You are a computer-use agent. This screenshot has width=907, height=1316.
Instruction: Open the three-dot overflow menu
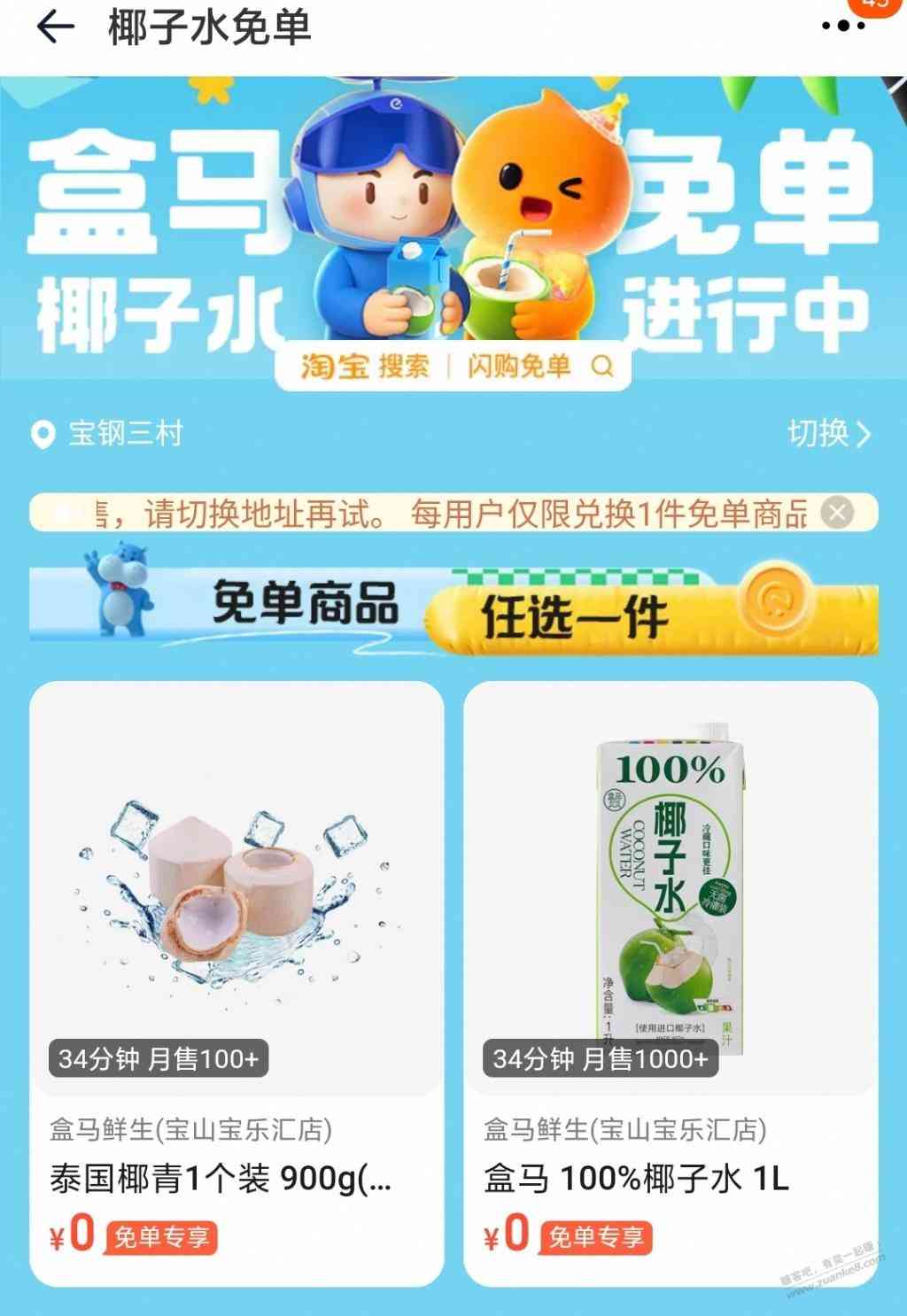[843, 26]
